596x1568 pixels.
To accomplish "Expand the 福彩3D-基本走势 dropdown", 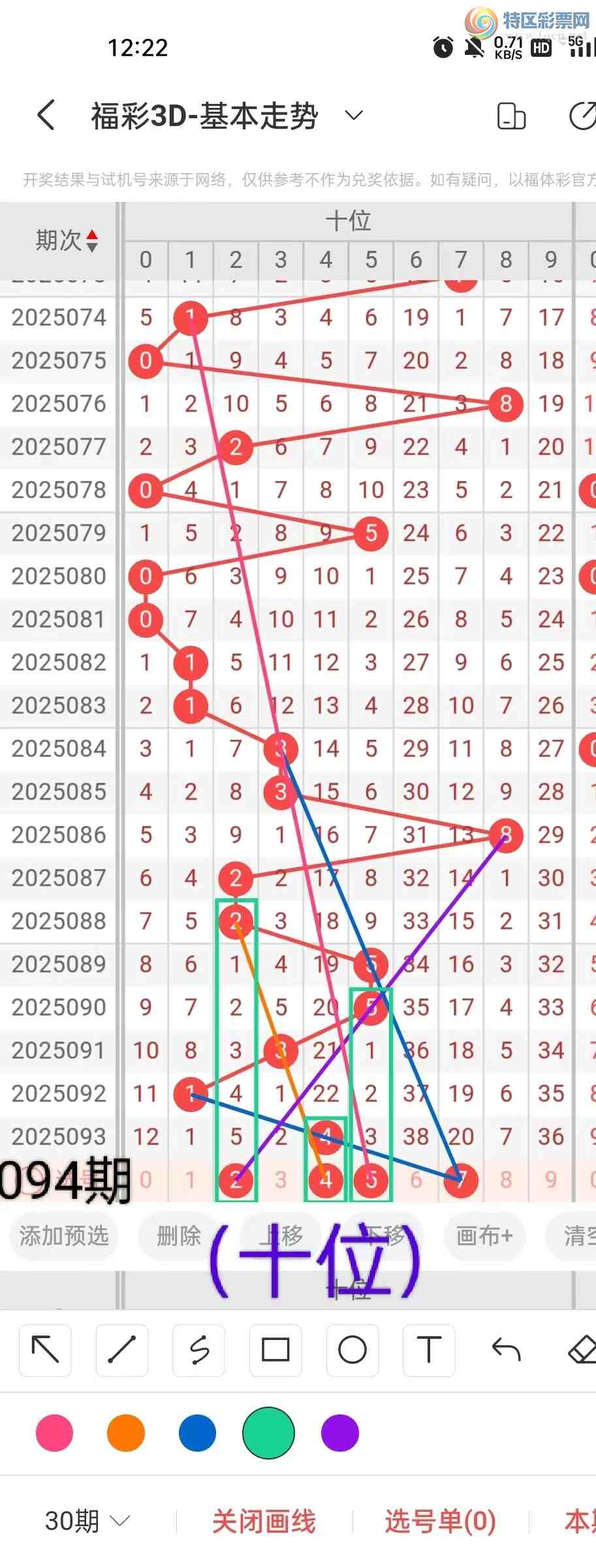I will (x=353, y=116).
